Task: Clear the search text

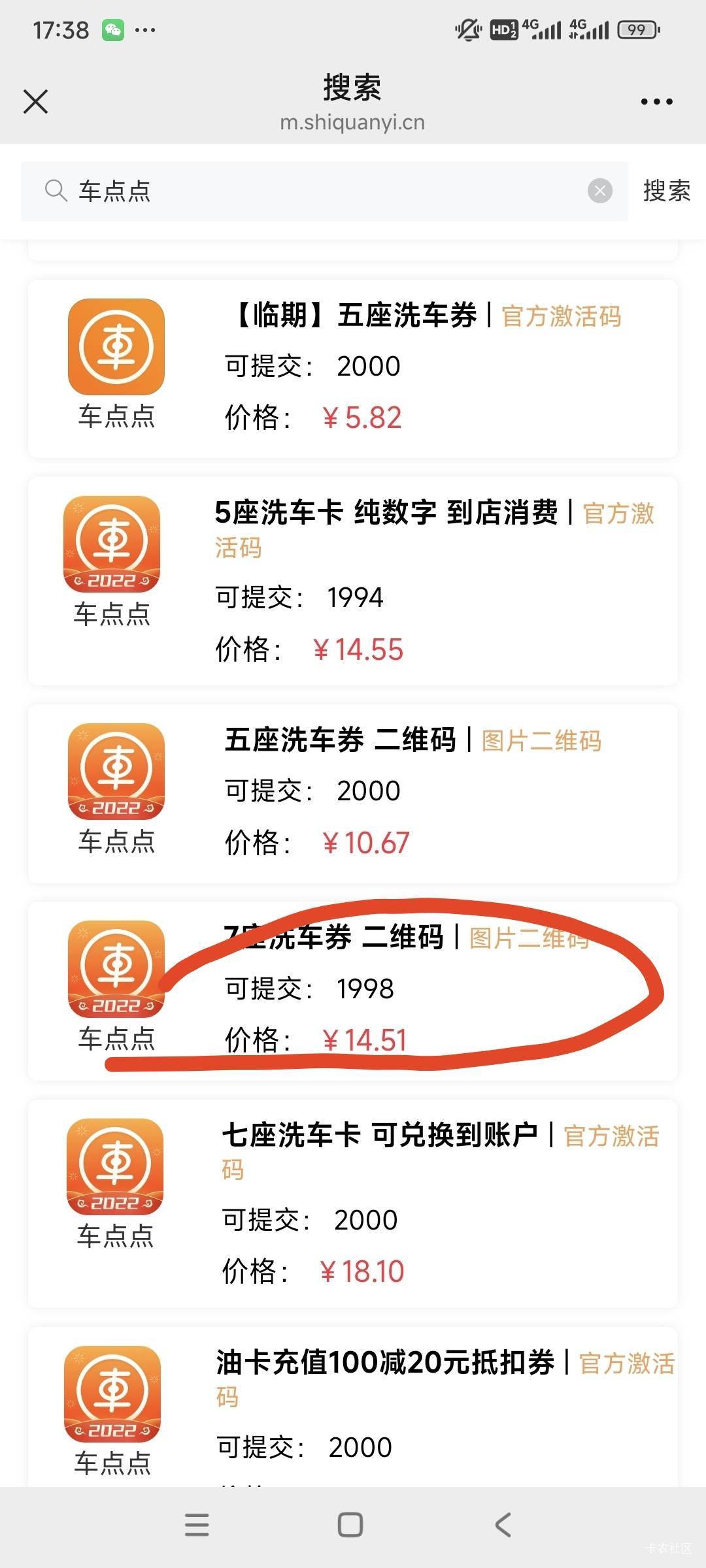Action: coord(600,191)
